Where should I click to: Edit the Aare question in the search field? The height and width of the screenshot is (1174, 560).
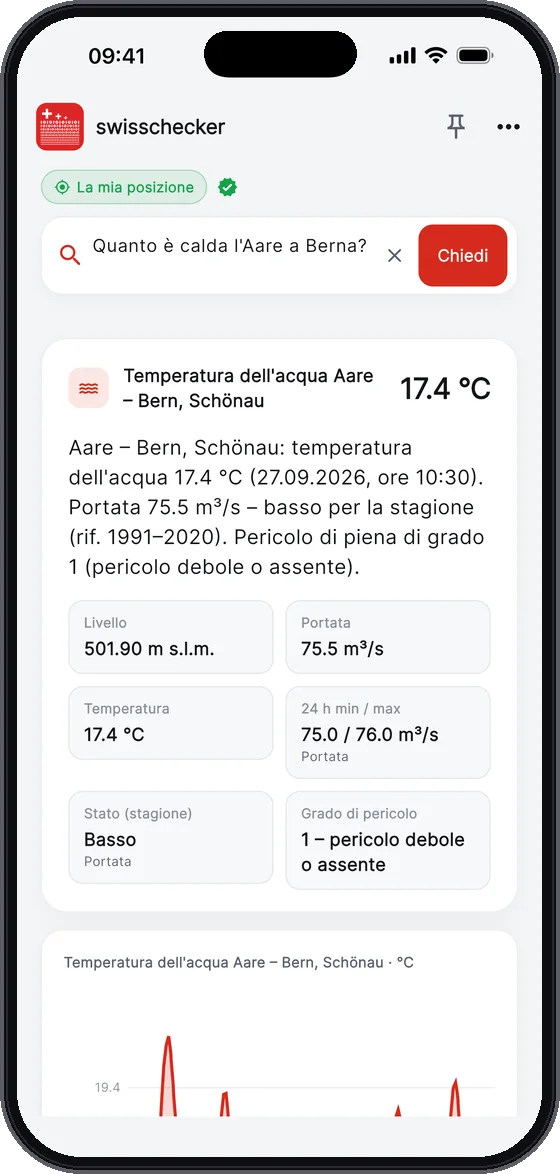pos(230,246)
